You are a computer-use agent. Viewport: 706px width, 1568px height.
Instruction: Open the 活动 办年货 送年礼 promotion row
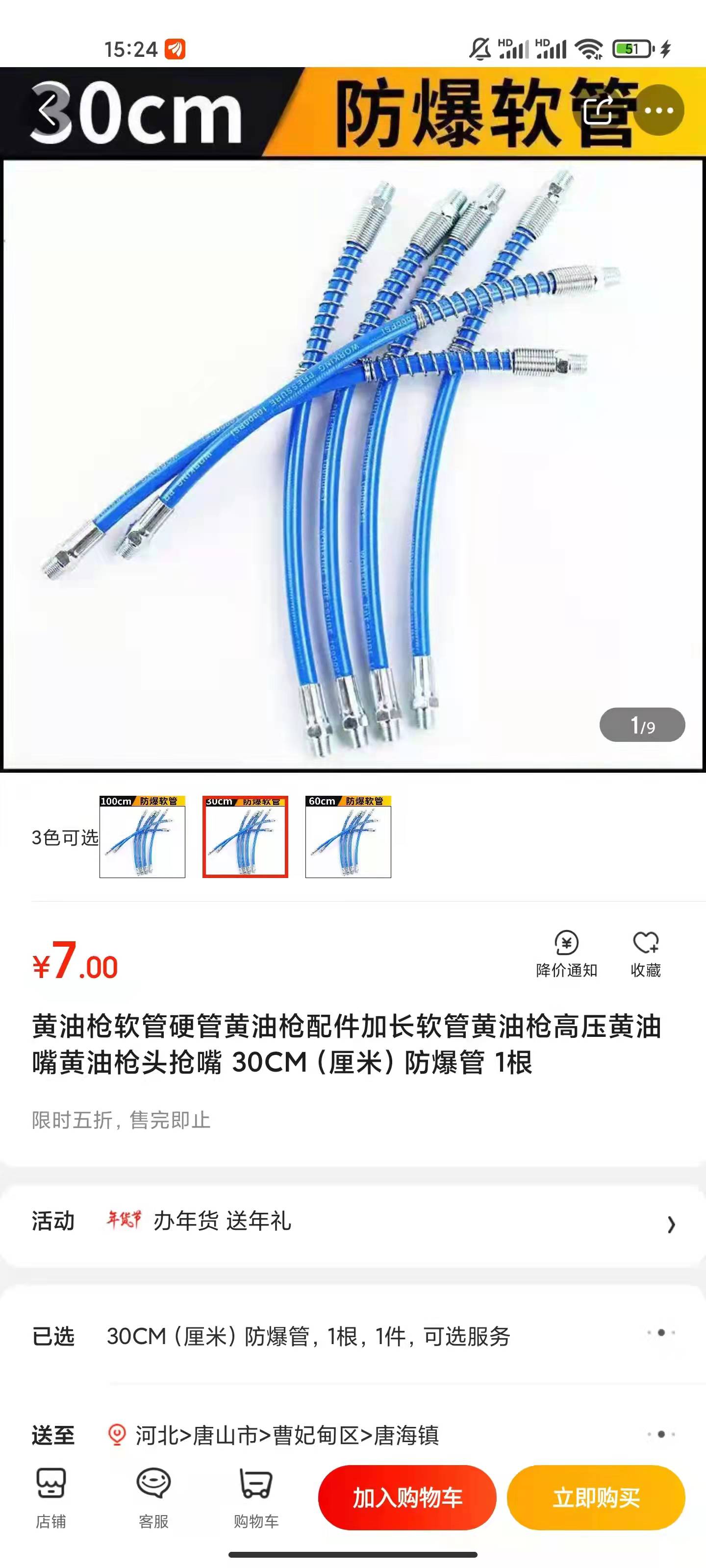pyautogui.click(x=353, y=1221)
